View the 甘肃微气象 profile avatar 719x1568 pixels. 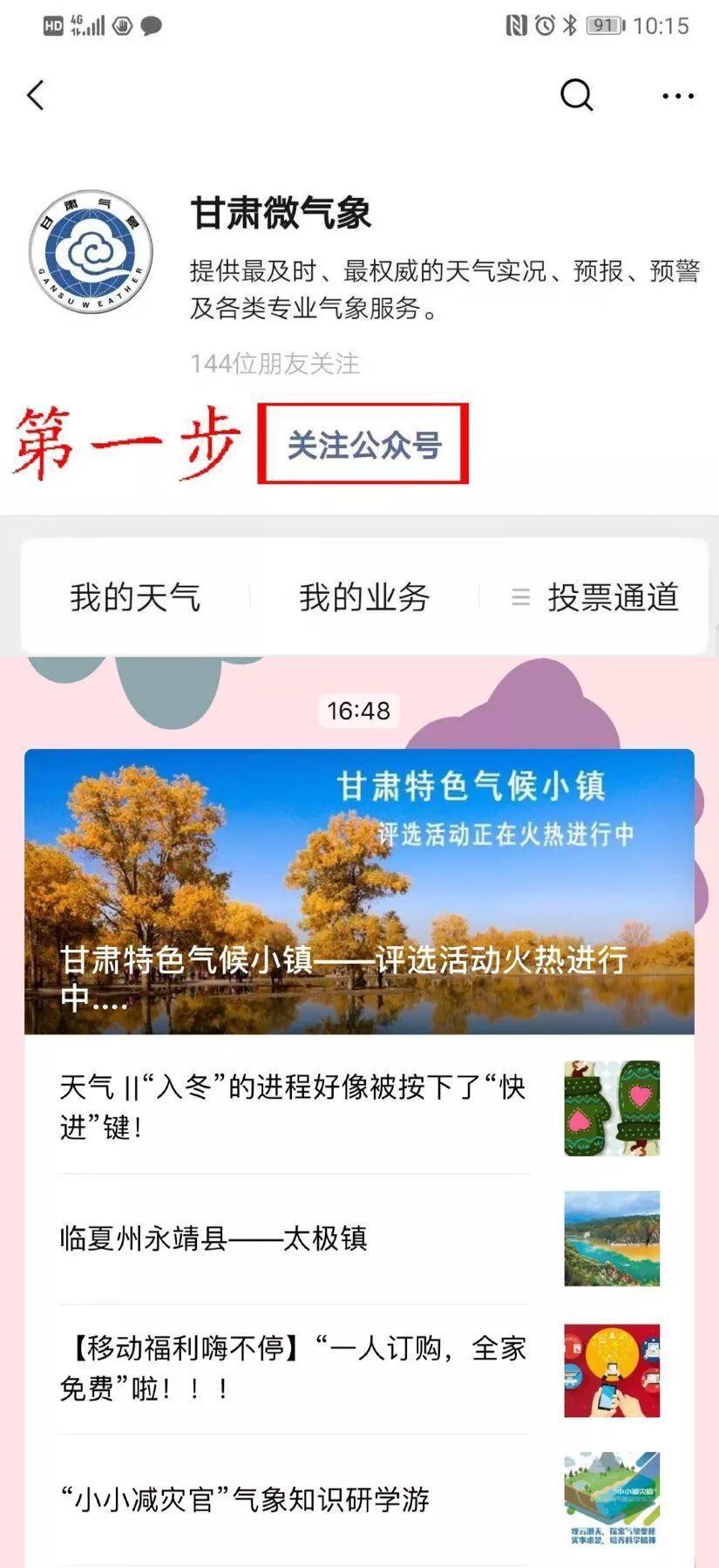91,253
